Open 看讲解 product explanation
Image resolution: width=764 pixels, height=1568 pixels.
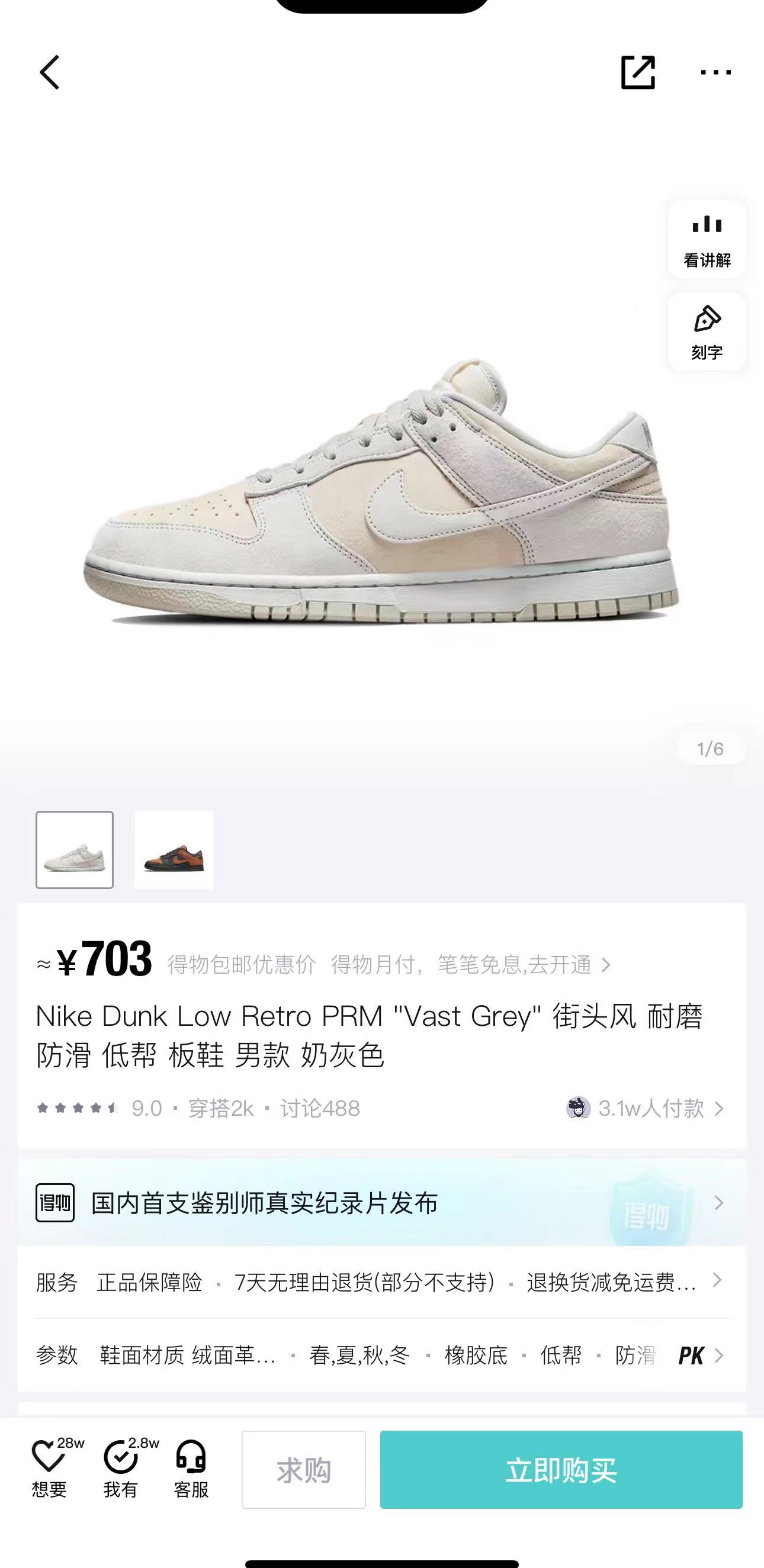point(707,240)
